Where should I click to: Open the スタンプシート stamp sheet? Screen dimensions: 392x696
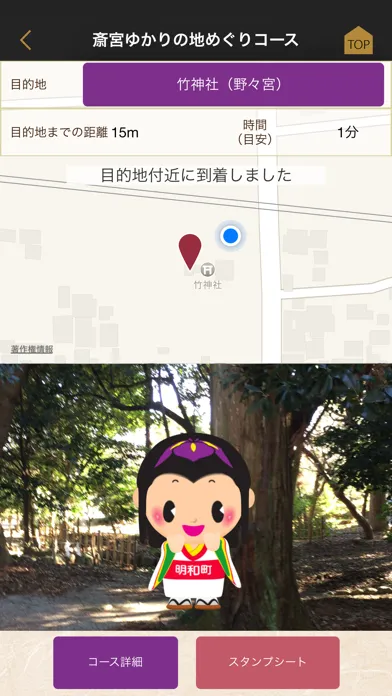tap(268, 662)
